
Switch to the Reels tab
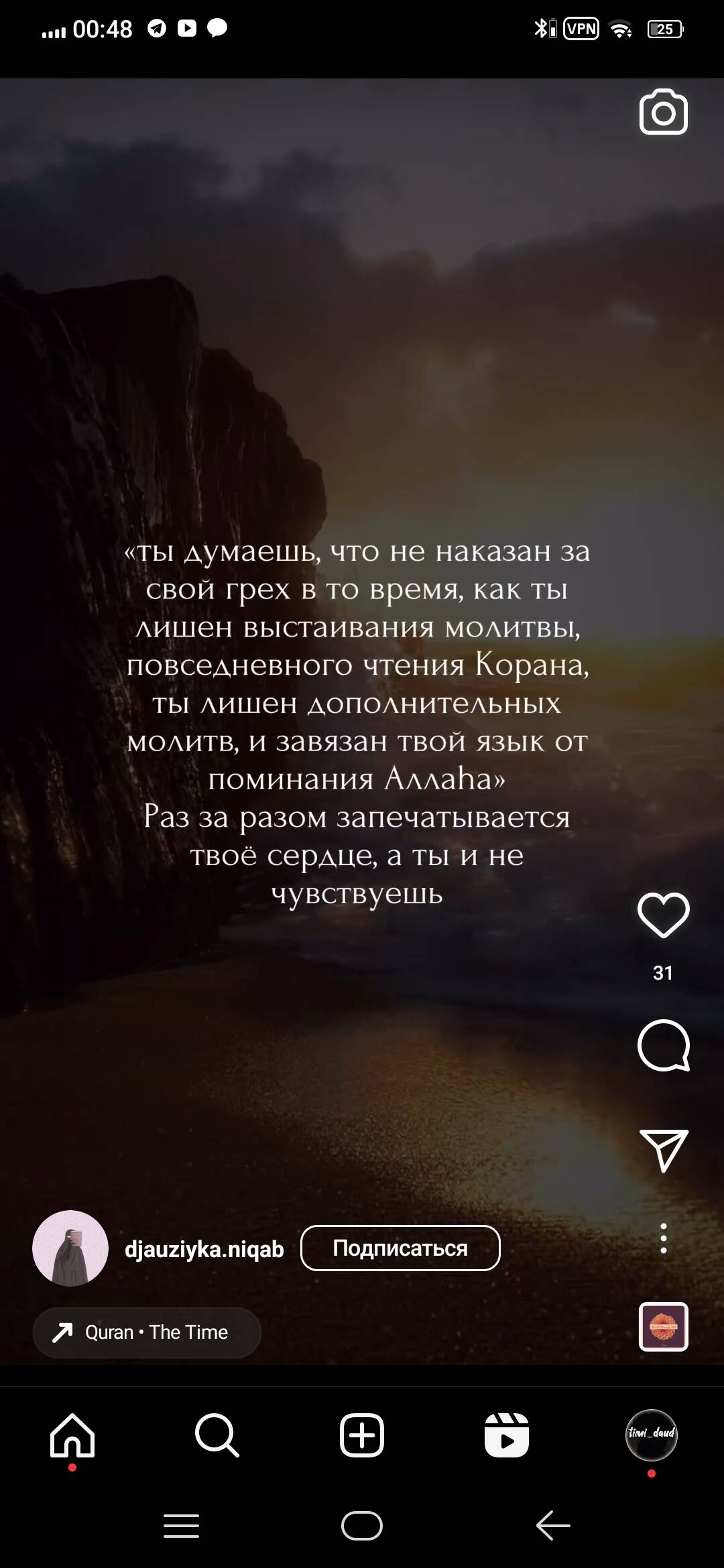tap(507, 1435)
